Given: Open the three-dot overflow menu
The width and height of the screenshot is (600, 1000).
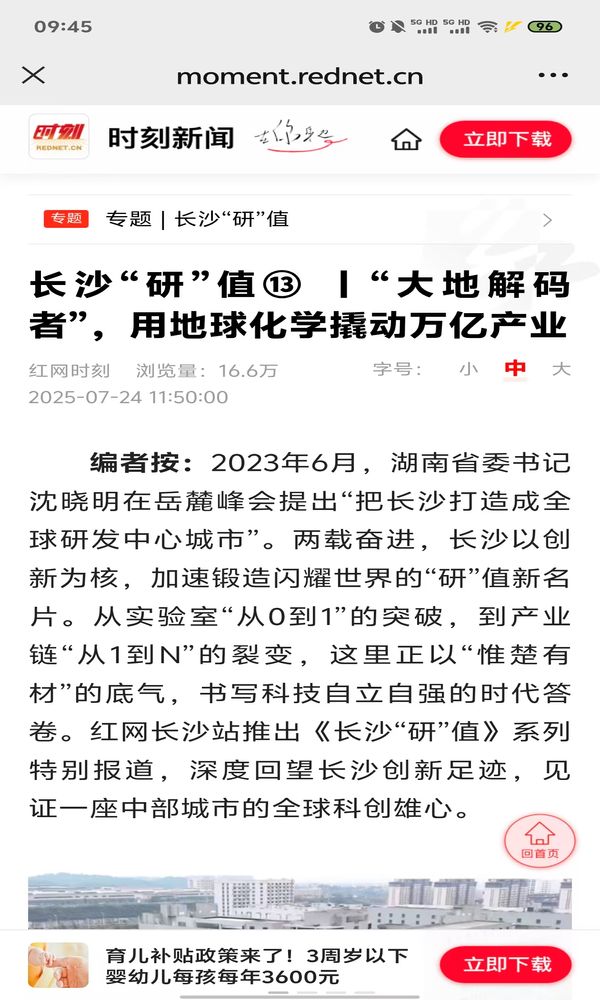Looking at the screenshot, I should click(553, 75).
